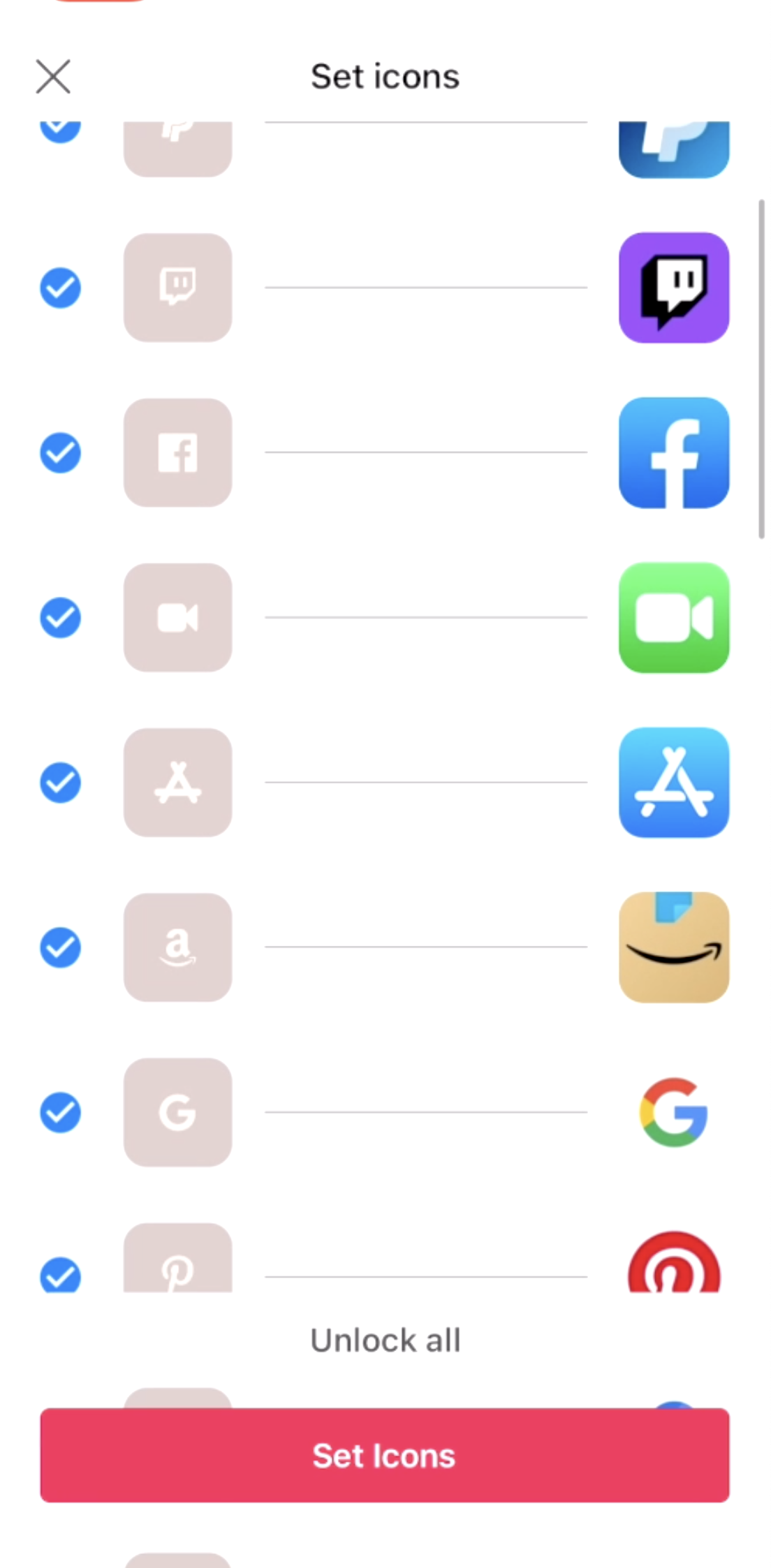The width and height of the screenshot is (771, 1568).
Task: Select the pink Twitch themed icon
Action: tap(178, 288)
